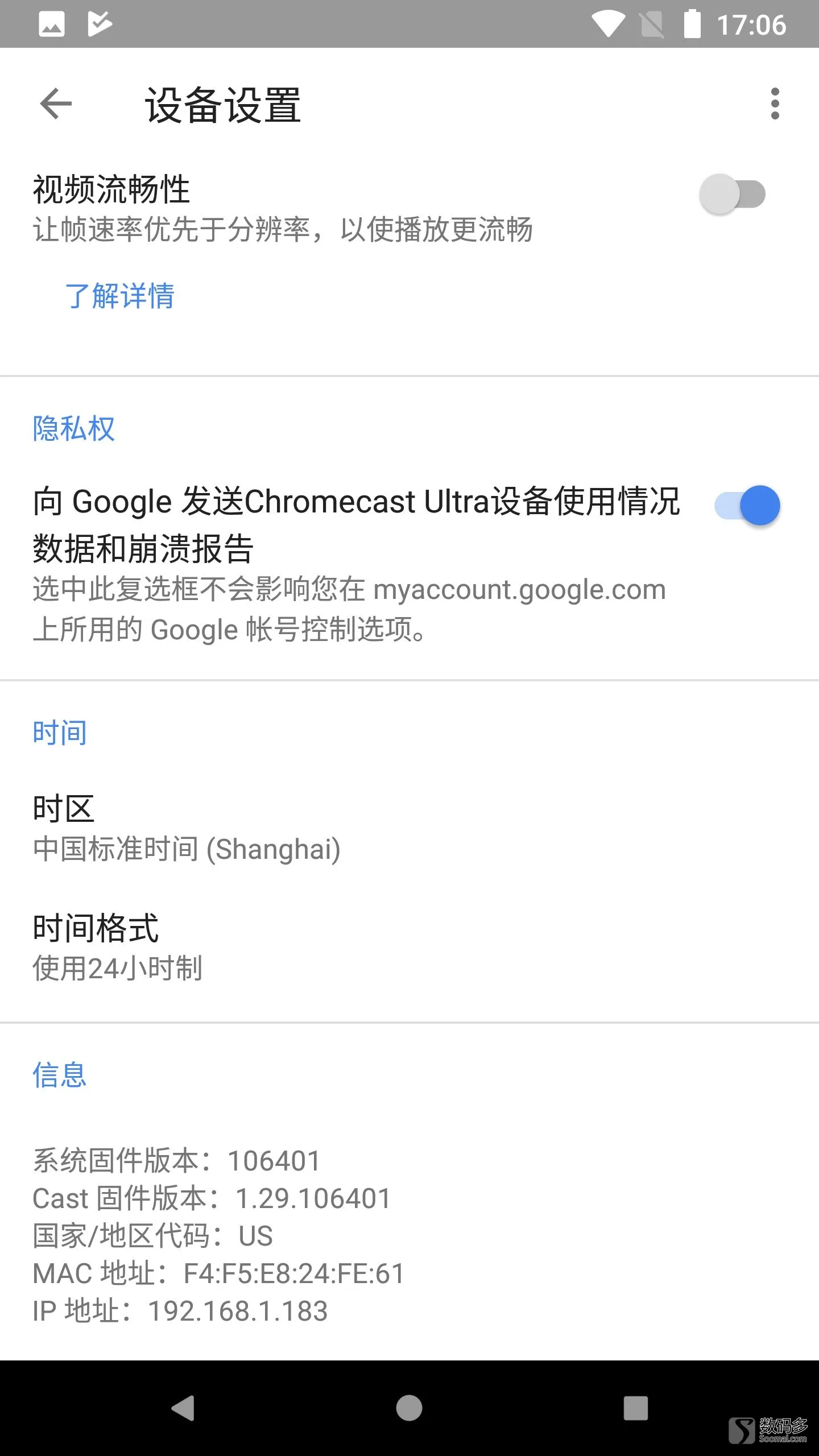Go back using the top-left arrow
819x1456 pixels.
56,104
